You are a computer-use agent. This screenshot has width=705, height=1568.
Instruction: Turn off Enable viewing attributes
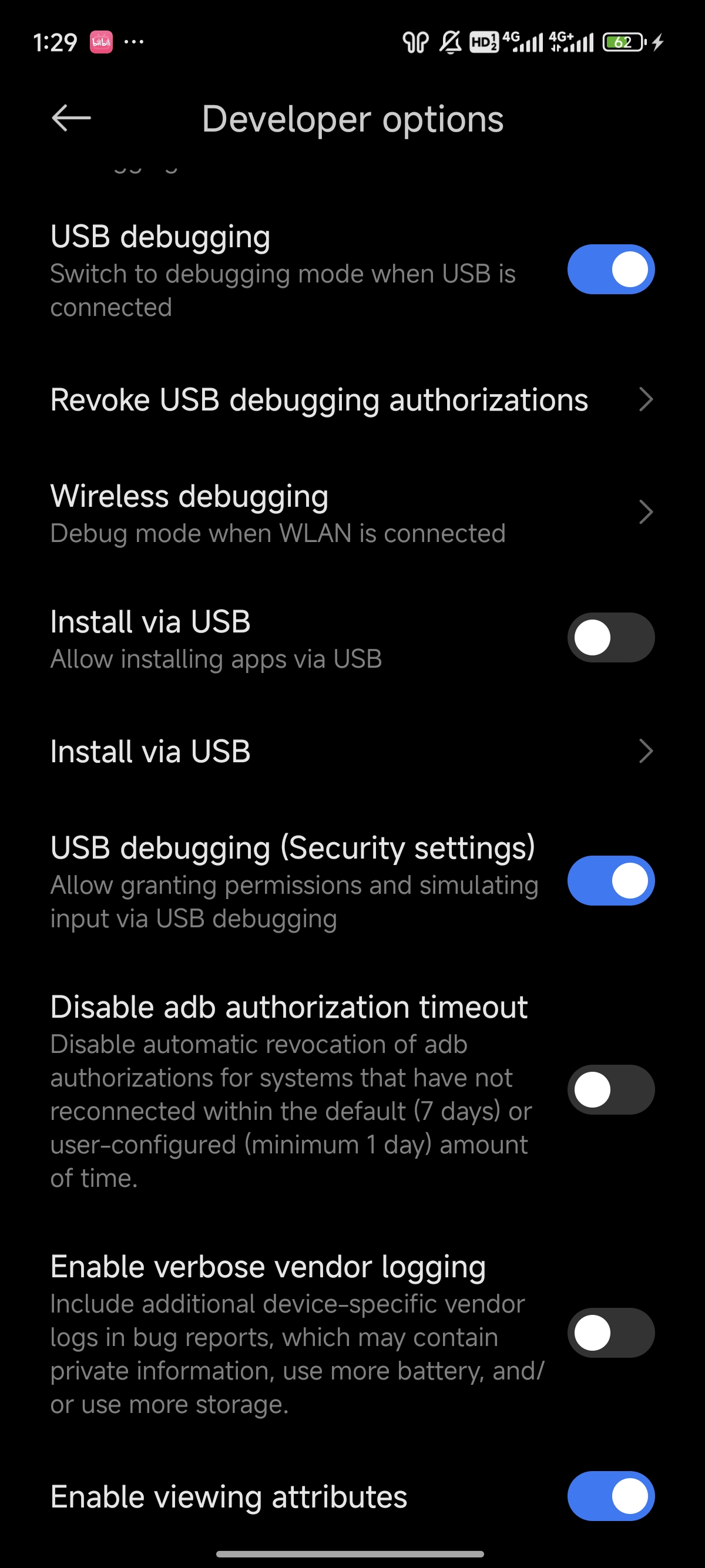[610, 1496]
